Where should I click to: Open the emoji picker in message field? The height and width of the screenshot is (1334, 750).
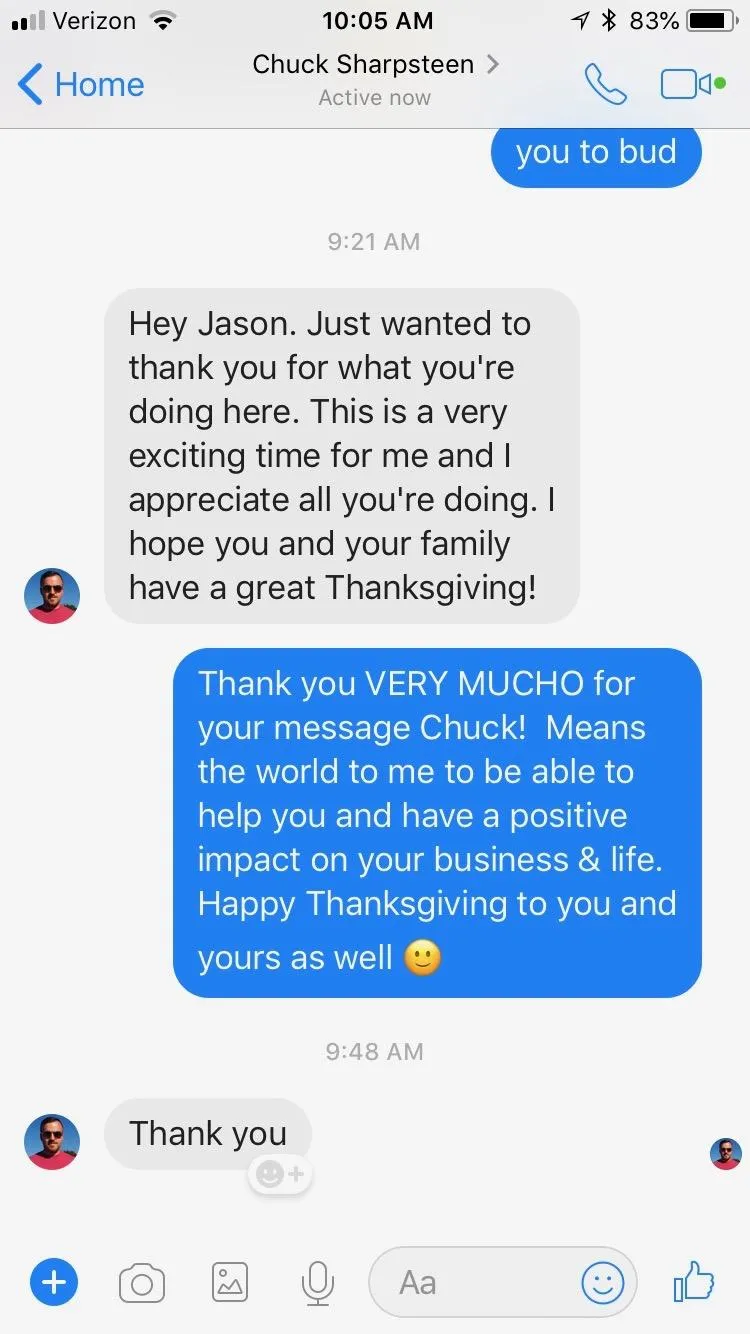point(602,1282)
